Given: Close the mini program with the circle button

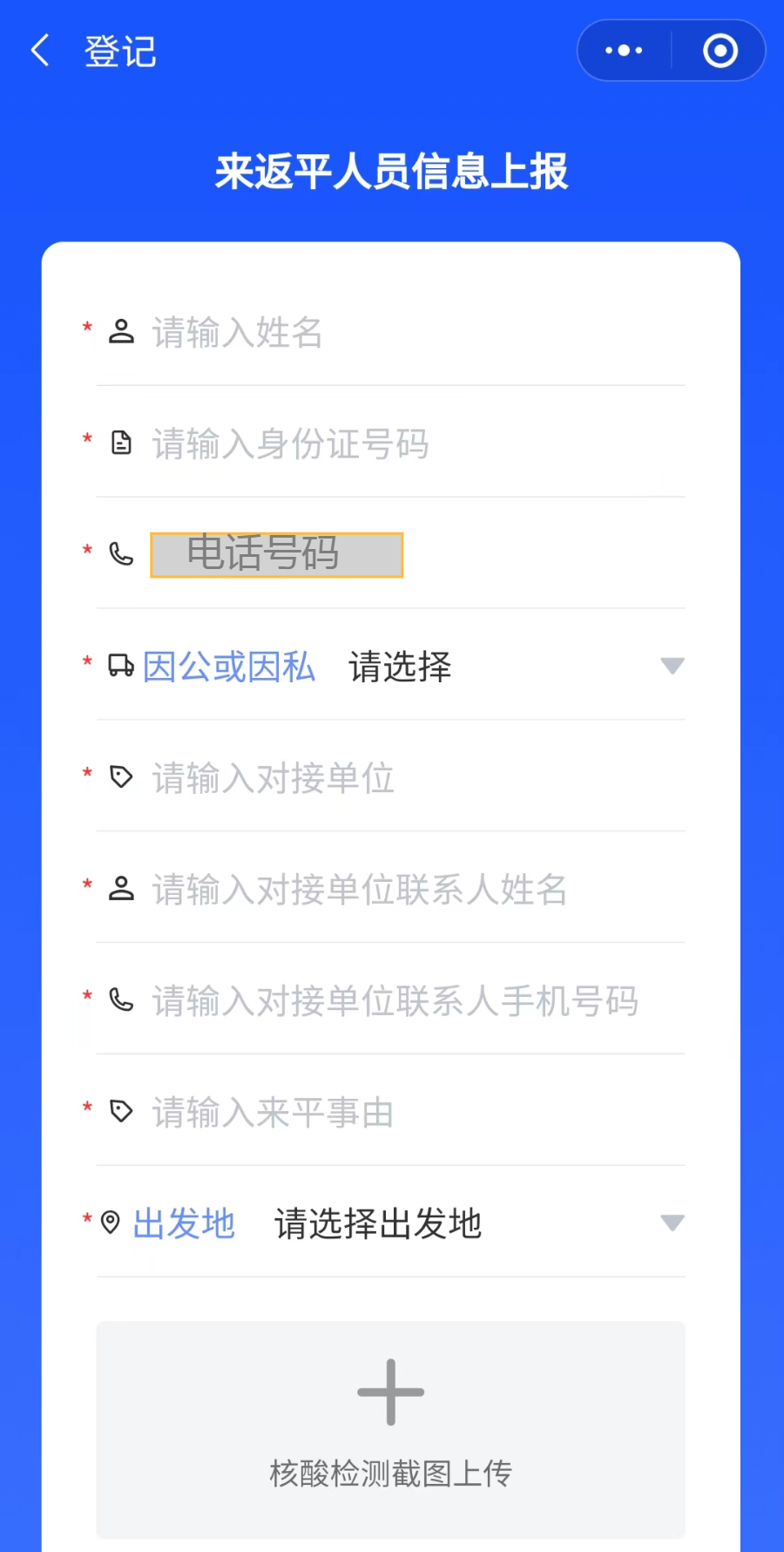Looking at the screenshot, I should coord(720,51).
